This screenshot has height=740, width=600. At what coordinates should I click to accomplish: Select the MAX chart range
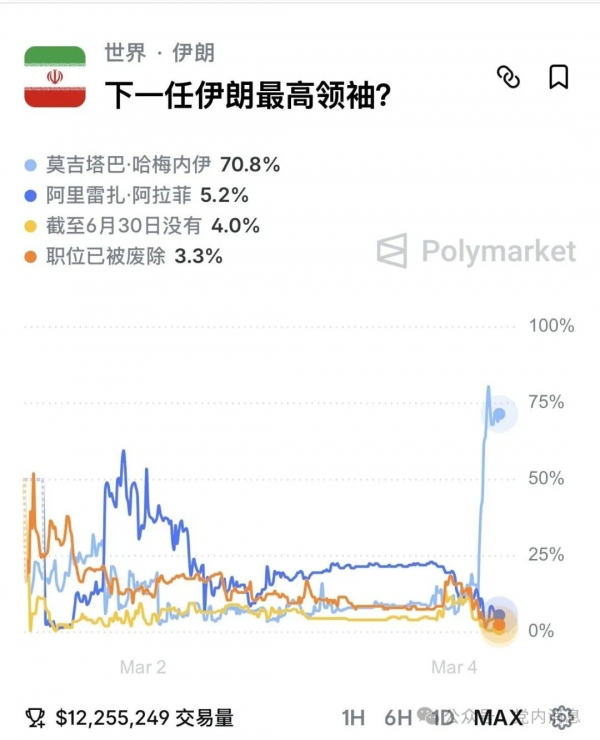pos(498,717)
